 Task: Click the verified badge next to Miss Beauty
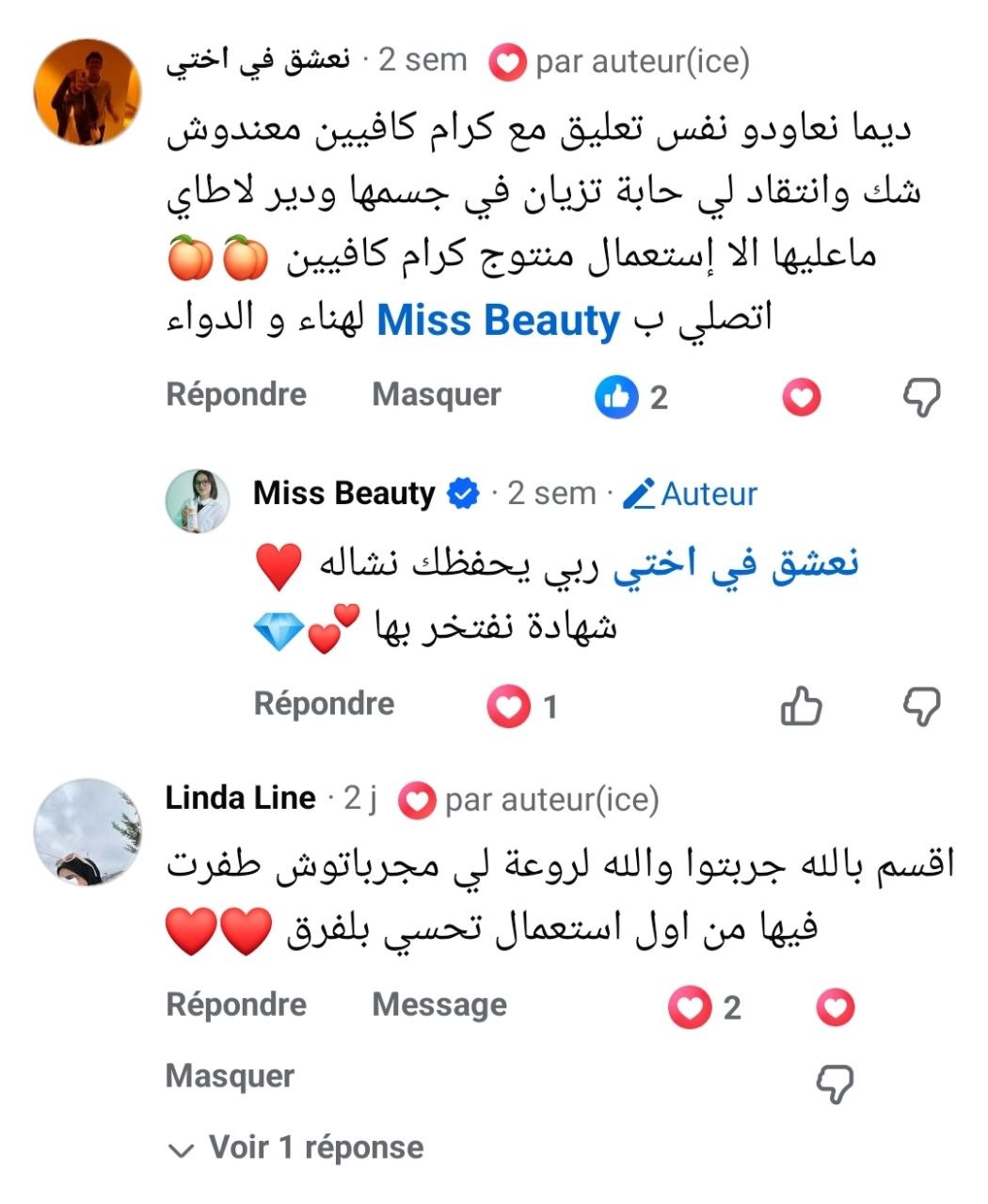[463, 491]
